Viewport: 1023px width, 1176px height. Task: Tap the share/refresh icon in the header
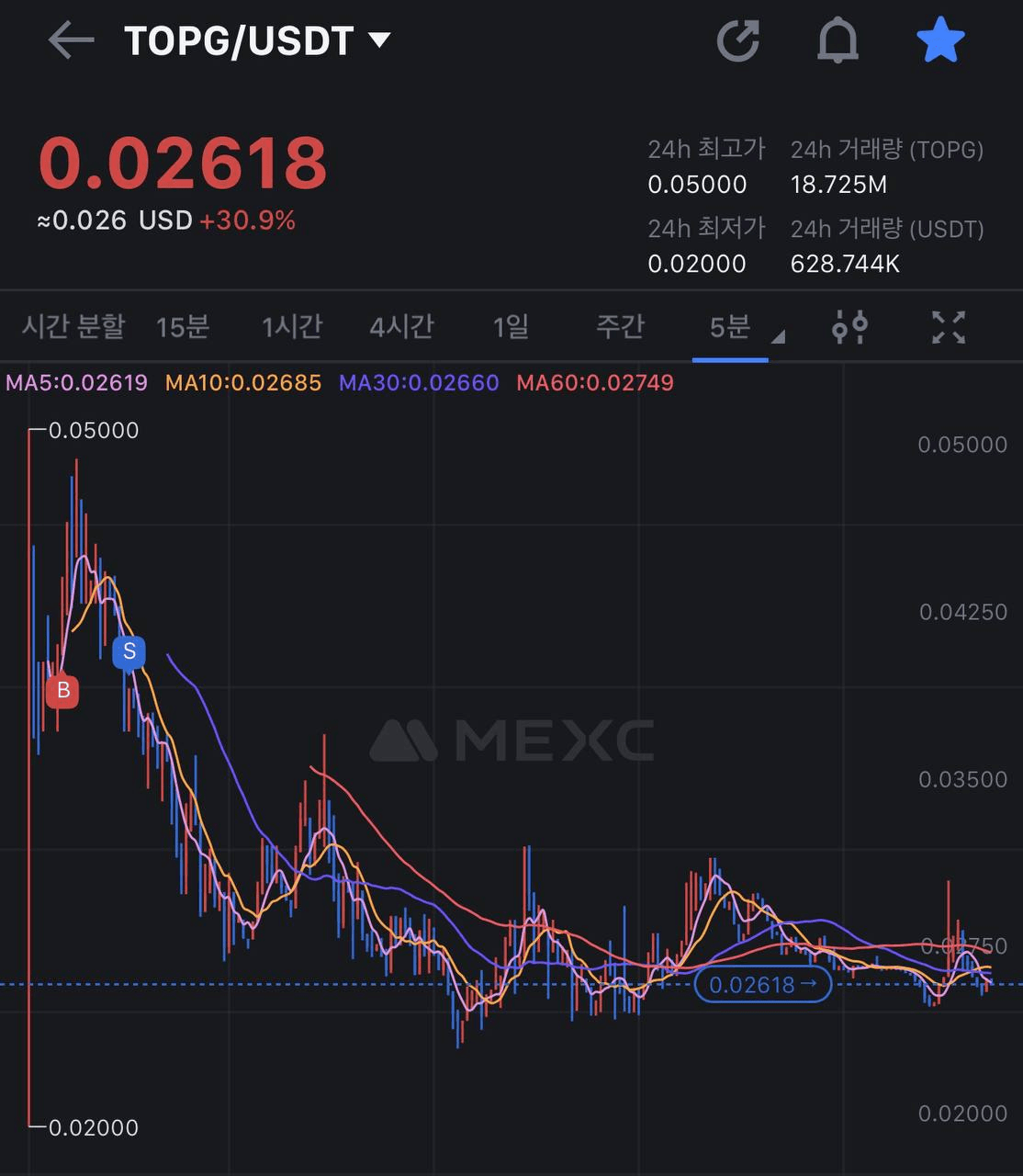point(737,41)
